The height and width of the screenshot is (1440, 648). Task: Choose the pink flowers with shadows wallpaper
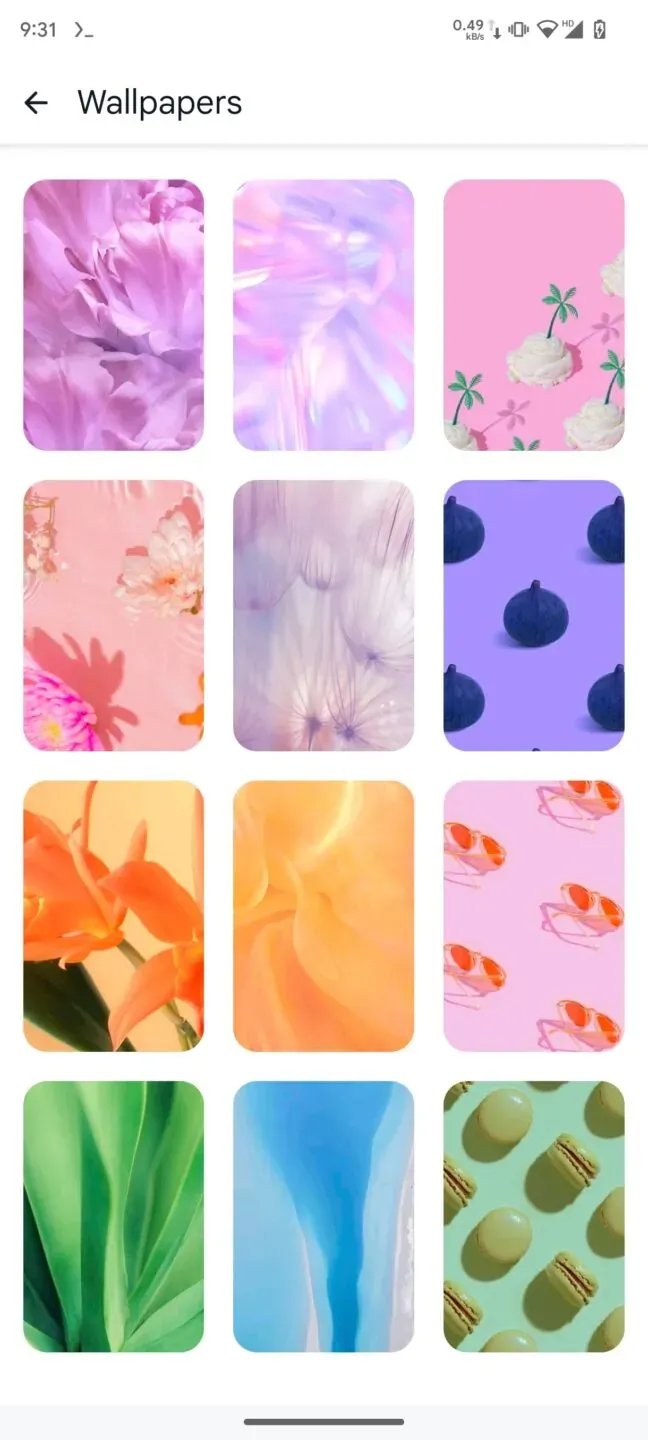pos(114,616)
